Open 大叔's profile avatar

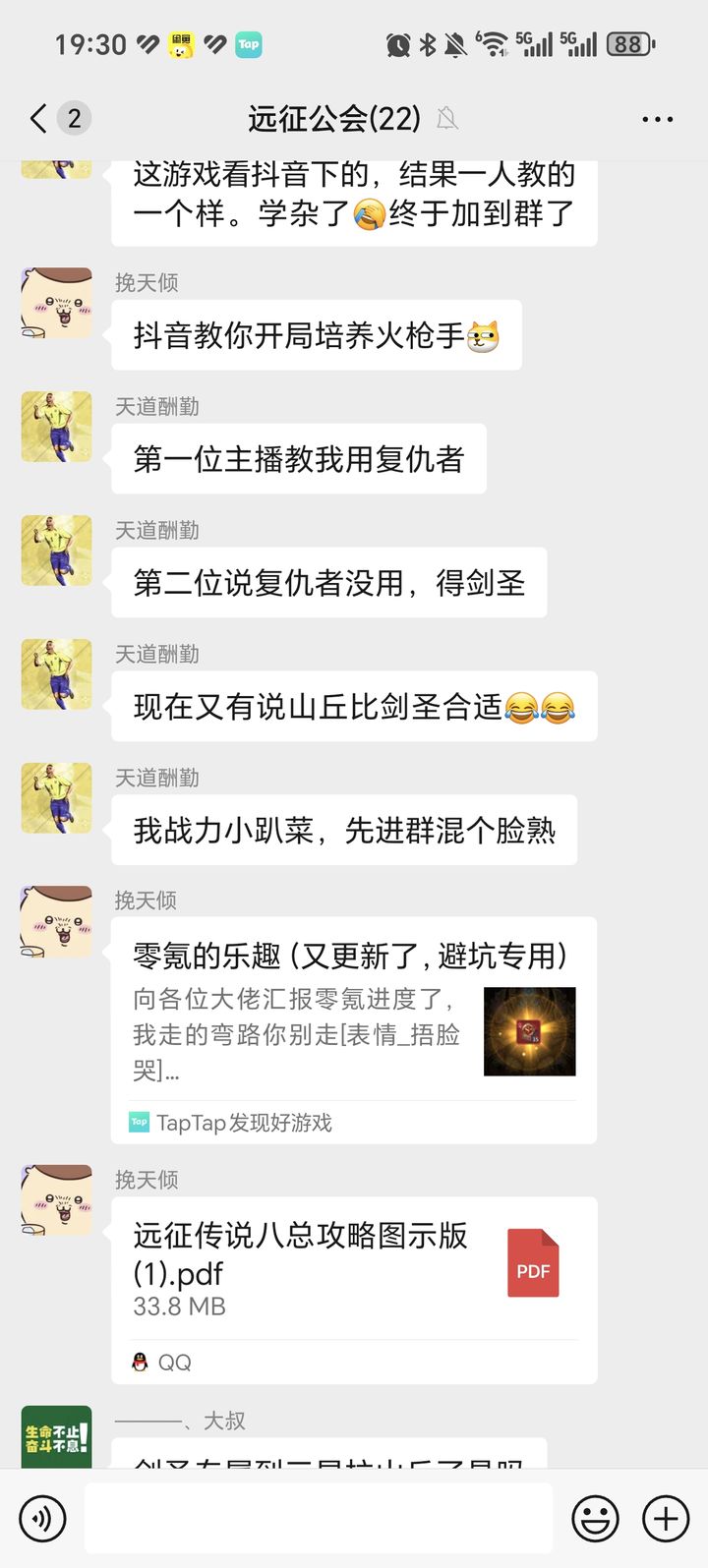(x=56, y=1438)
